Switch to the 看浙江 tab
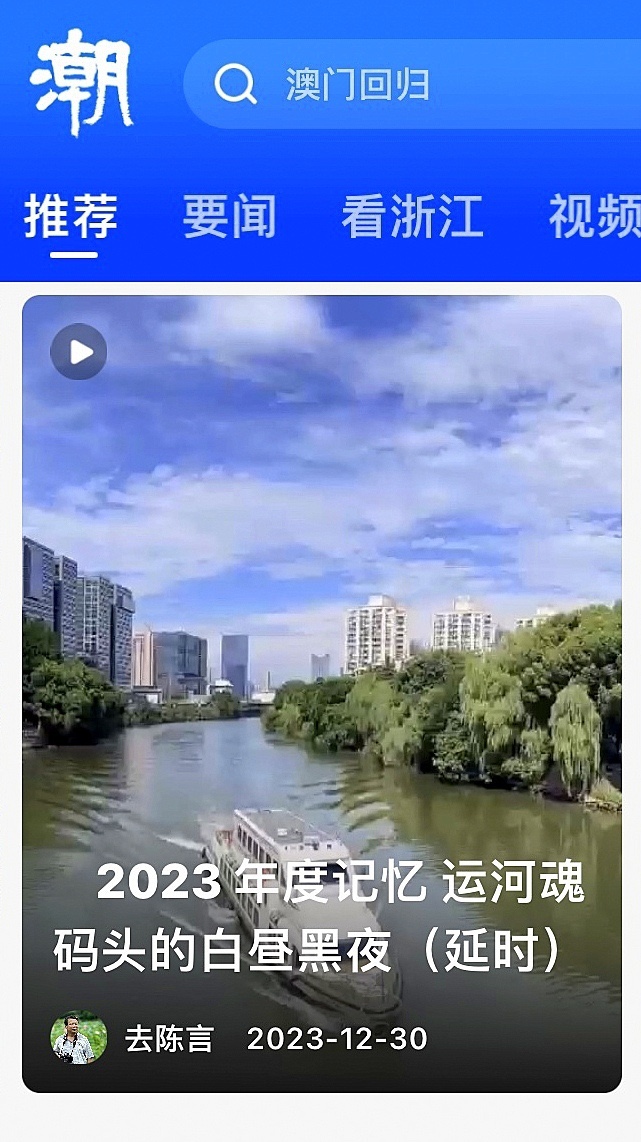Viewport: 641px width, 1142px height. tap(412, 217)
